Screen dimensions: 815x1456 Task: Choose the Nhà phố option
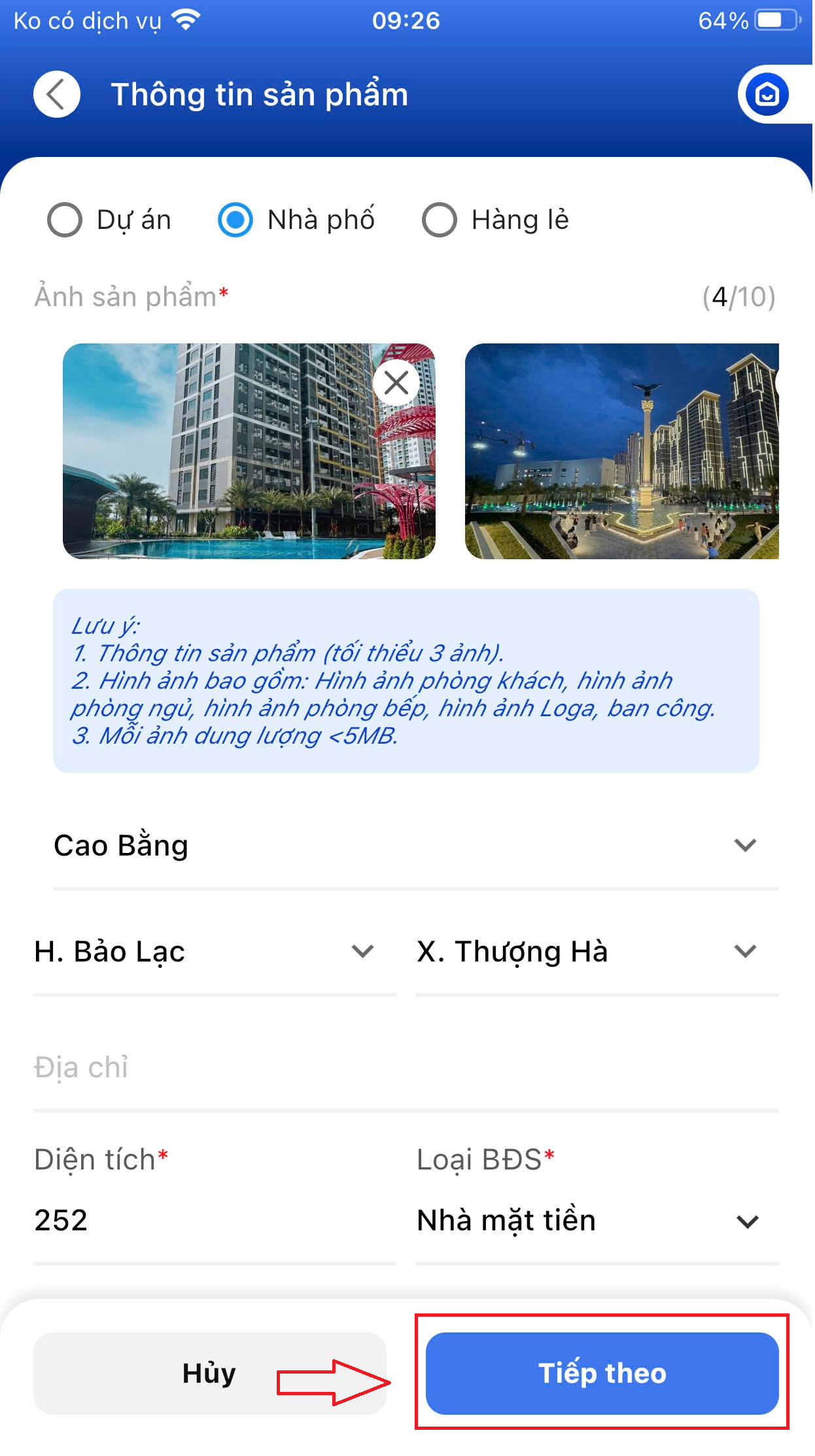click(235, 220)
